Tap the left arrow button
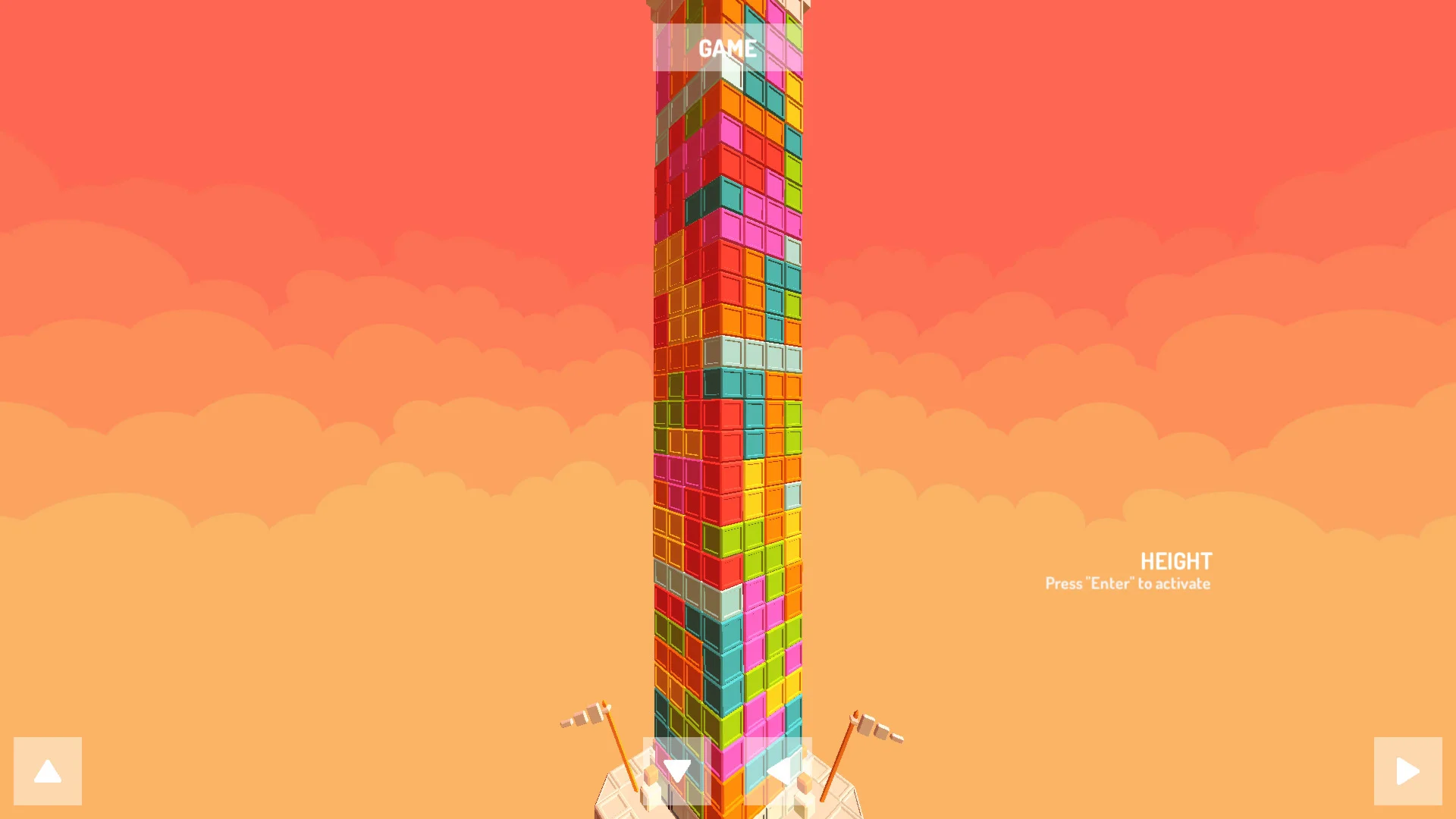1456x819 pixels. (x=778, y=770)
